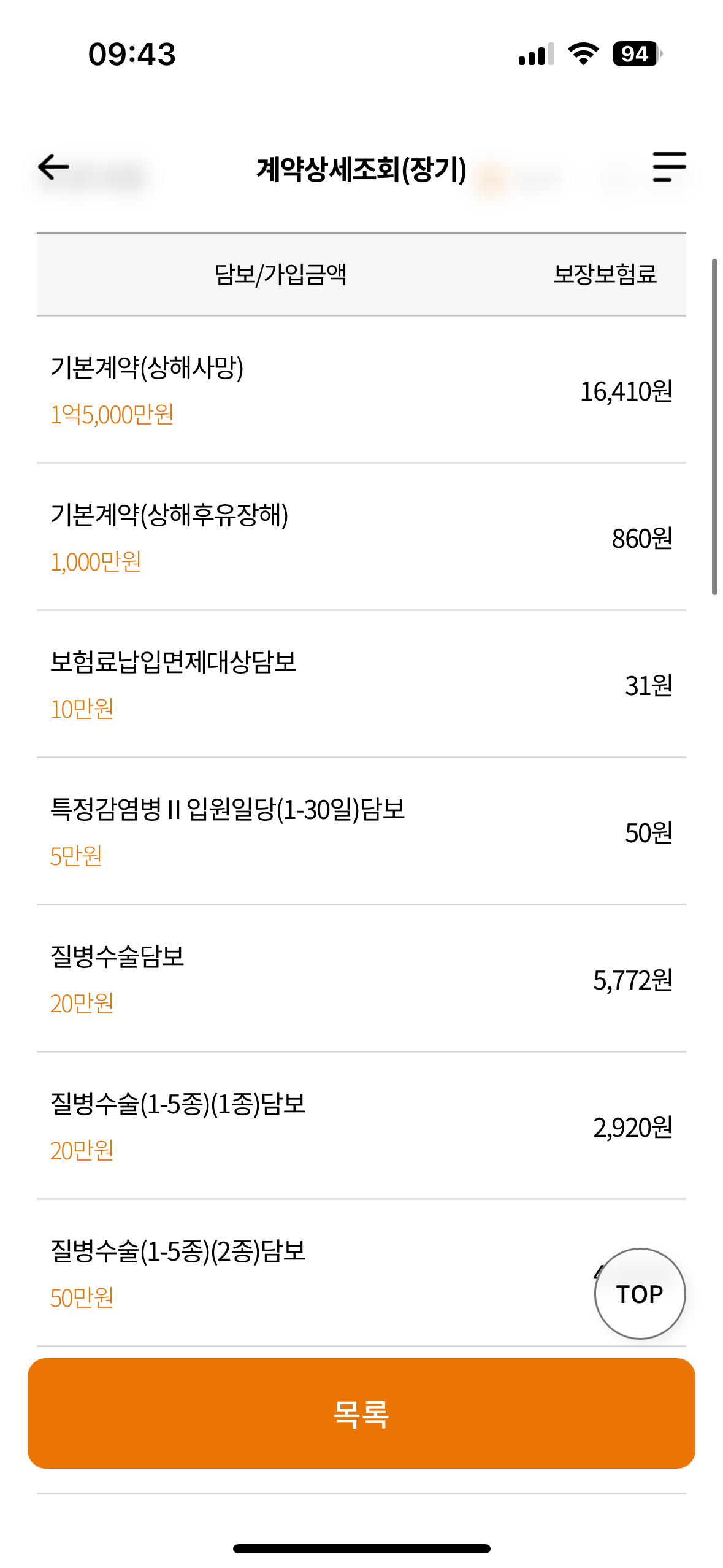Viewport: 723px width, 1568px height.
Task: Go back using the arrow icon
Action: (53, 167)
